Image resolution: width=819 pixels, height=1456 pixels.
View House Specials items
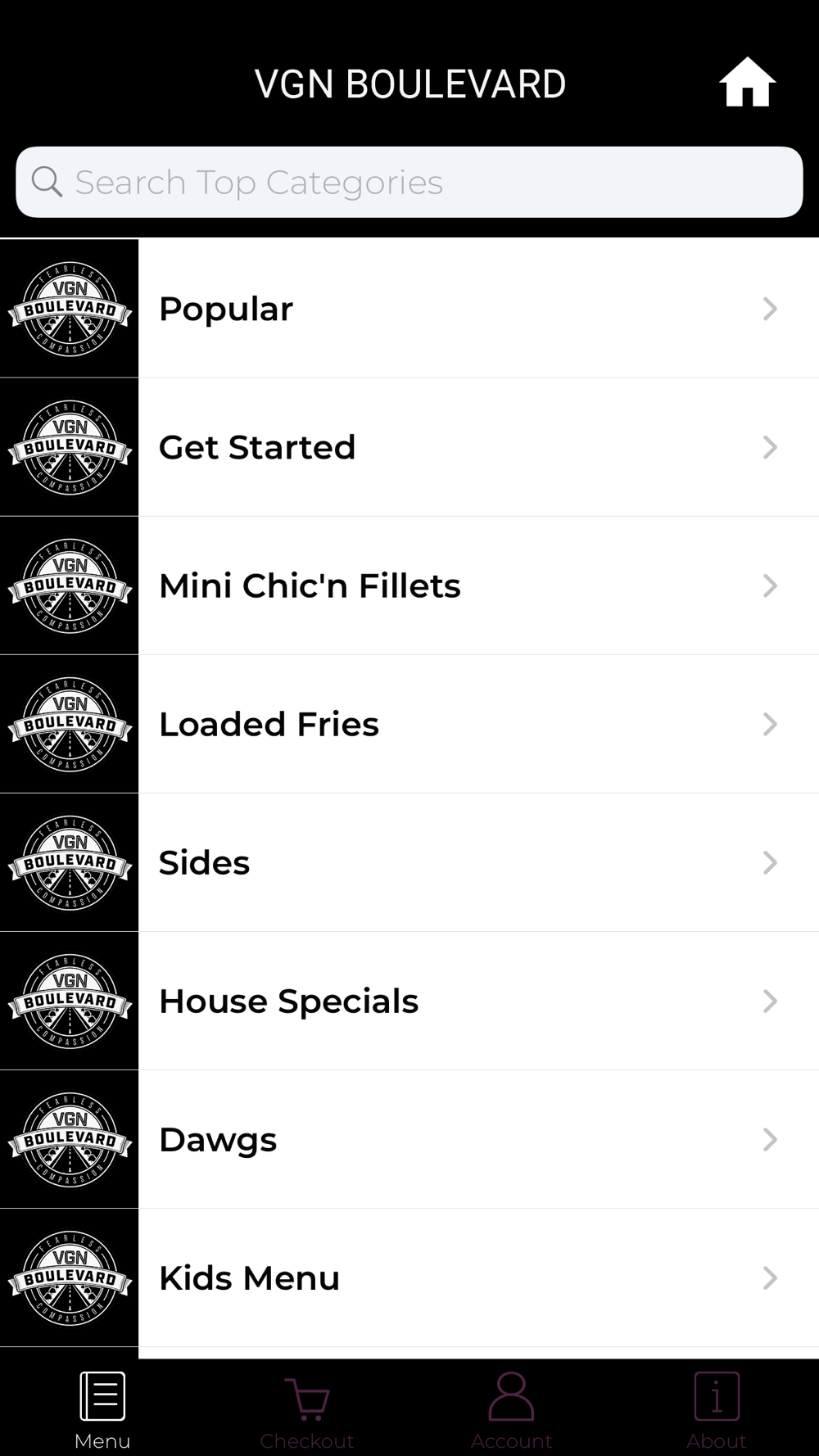409,1001
